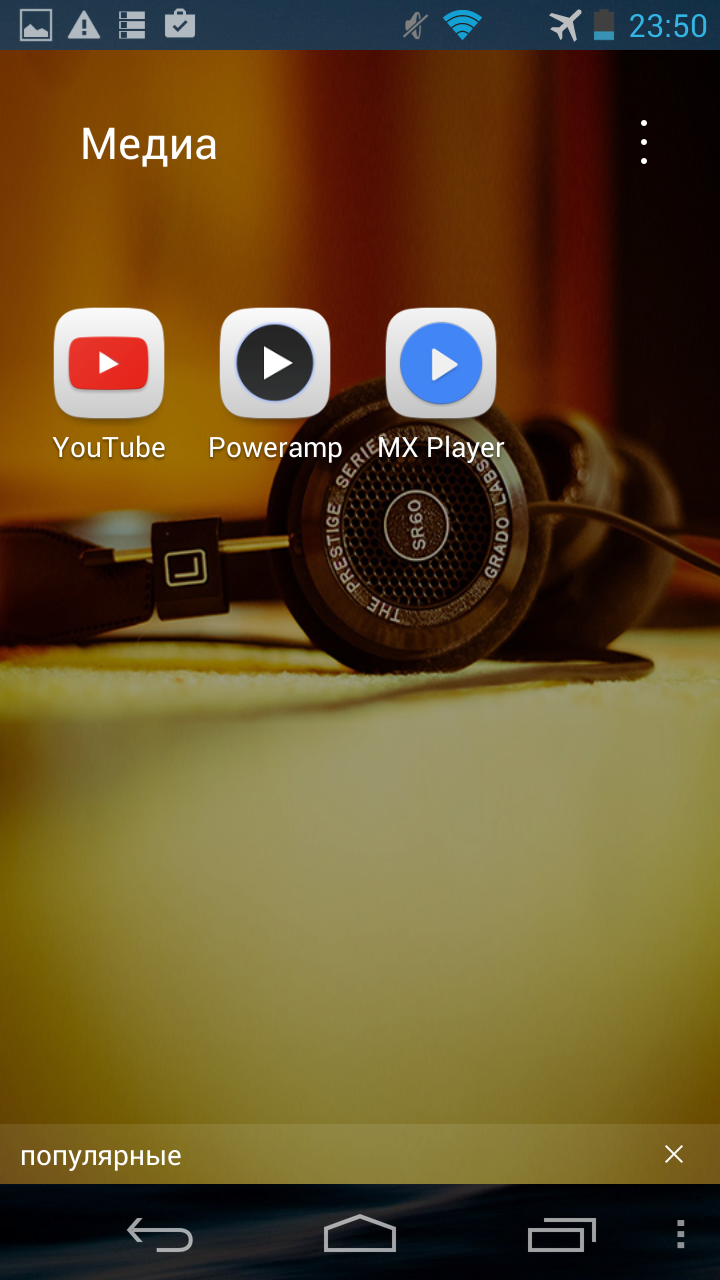The height and width of the screenshot is (1280, 720).
Task: Open the folder overflow menu
Action: coord(644,142)
